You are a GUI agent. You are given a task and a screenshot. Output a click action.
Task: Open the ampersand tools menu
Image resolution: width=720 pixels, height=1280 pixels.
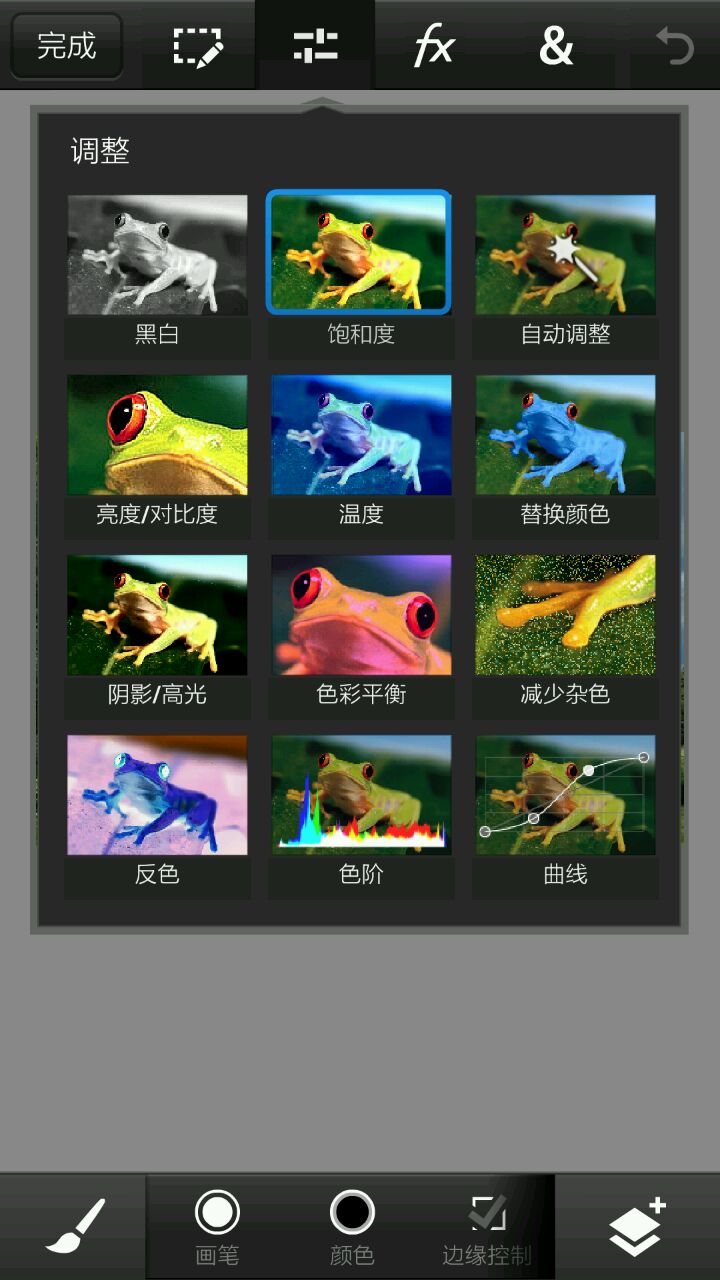click(x=556, y=46)
